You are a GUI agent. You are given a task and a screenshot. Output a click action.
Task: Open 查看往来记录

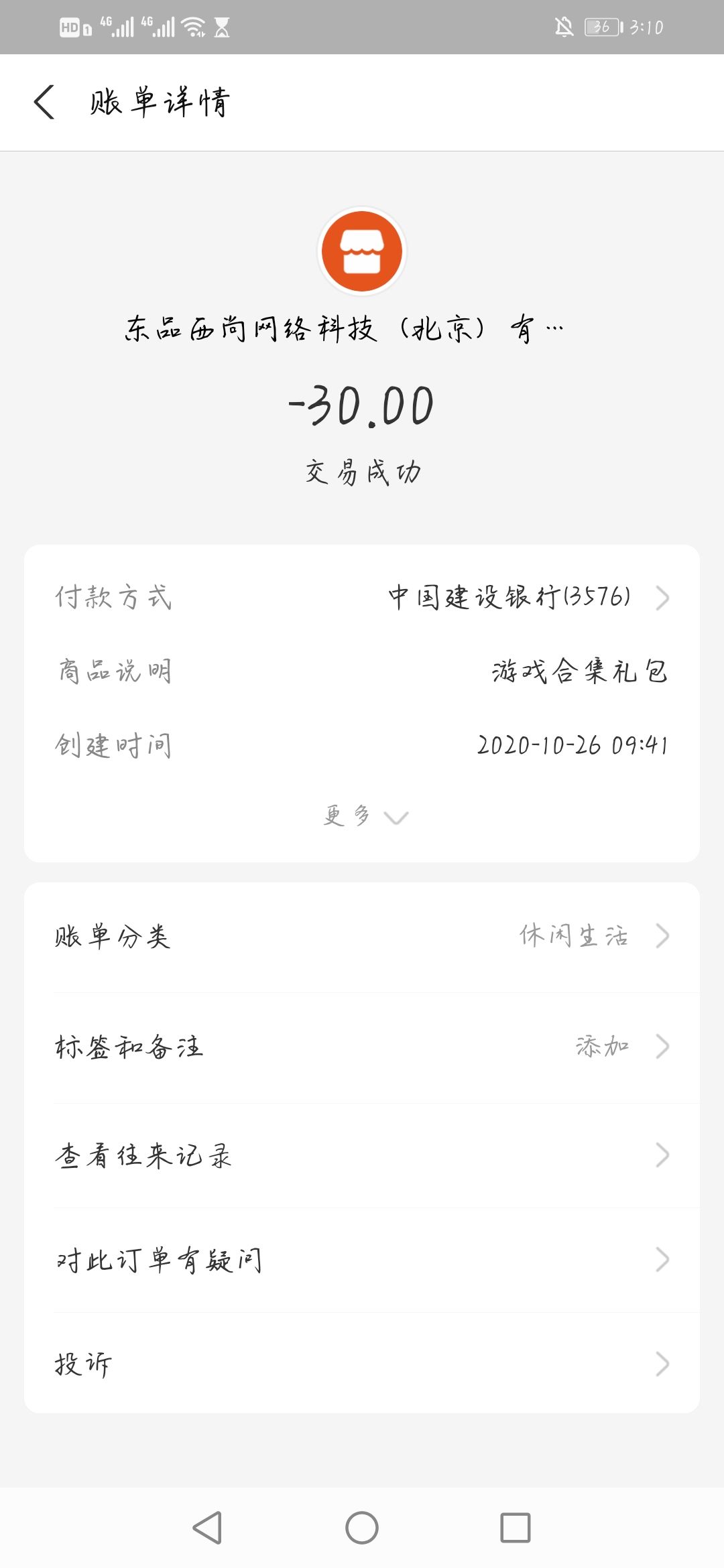click(362, 1155)
